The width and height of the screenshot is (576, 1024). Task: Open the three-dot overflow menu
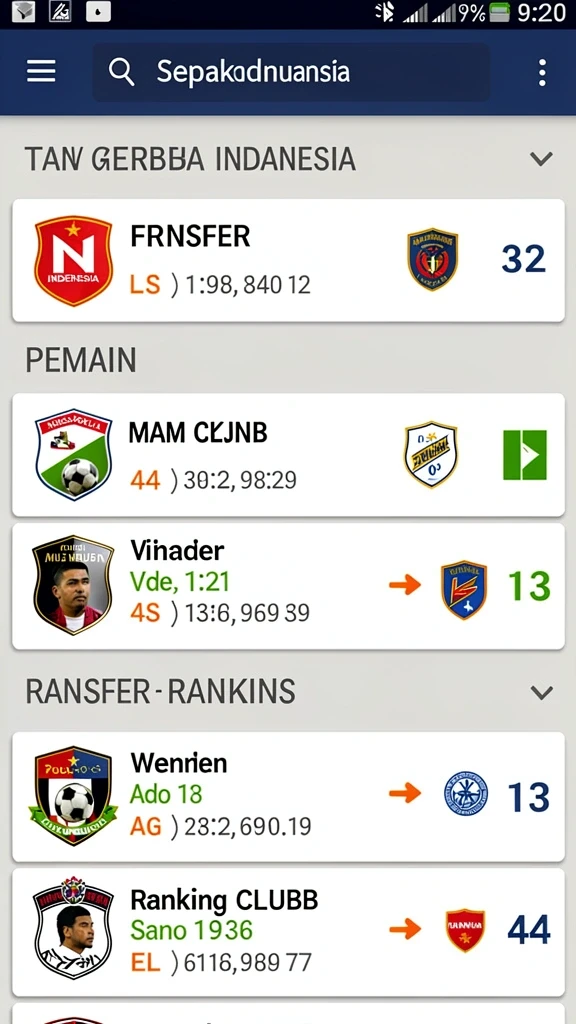[541, 72]
